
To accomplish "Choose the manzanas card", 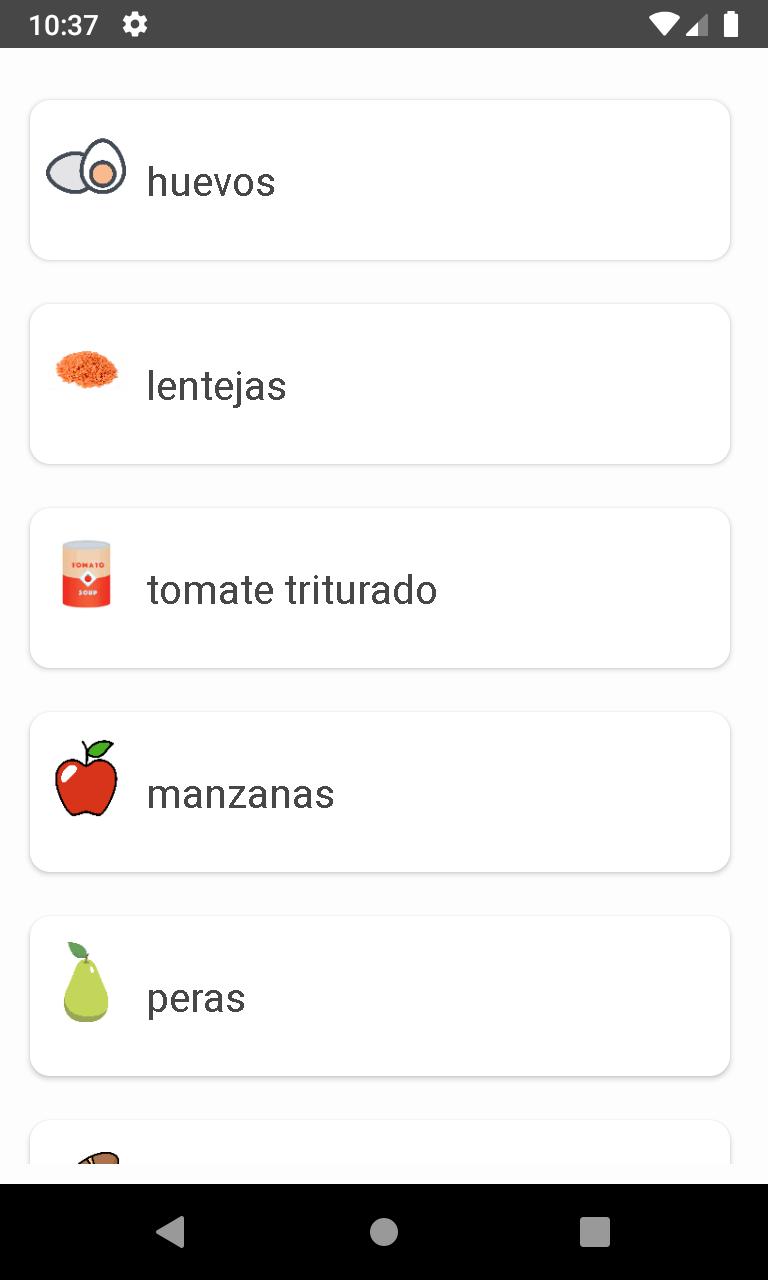I will 380,792.
